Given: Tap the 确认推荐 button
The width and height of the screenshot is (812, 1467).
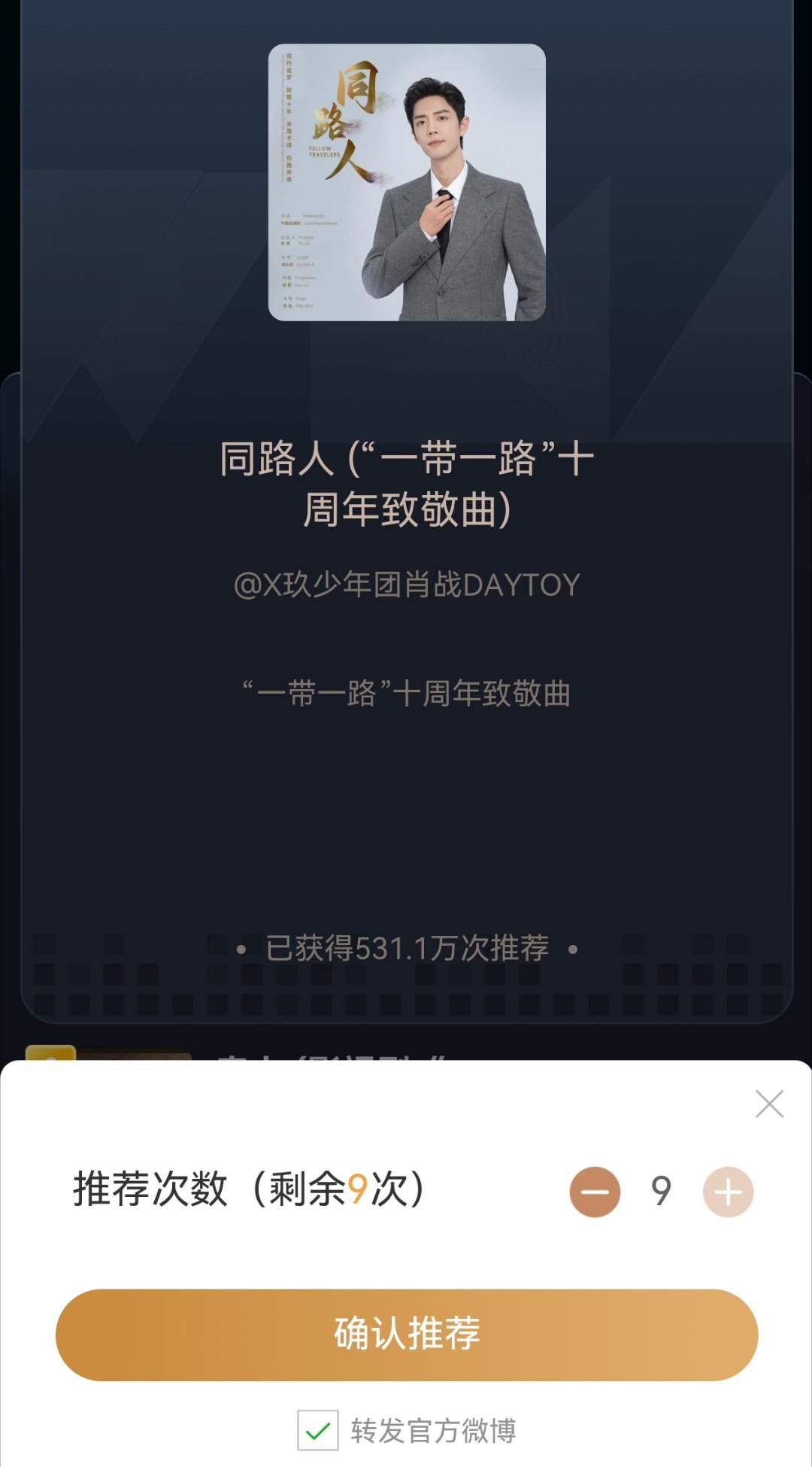Looking at the screenshot, I should (x=407, y=1335).
